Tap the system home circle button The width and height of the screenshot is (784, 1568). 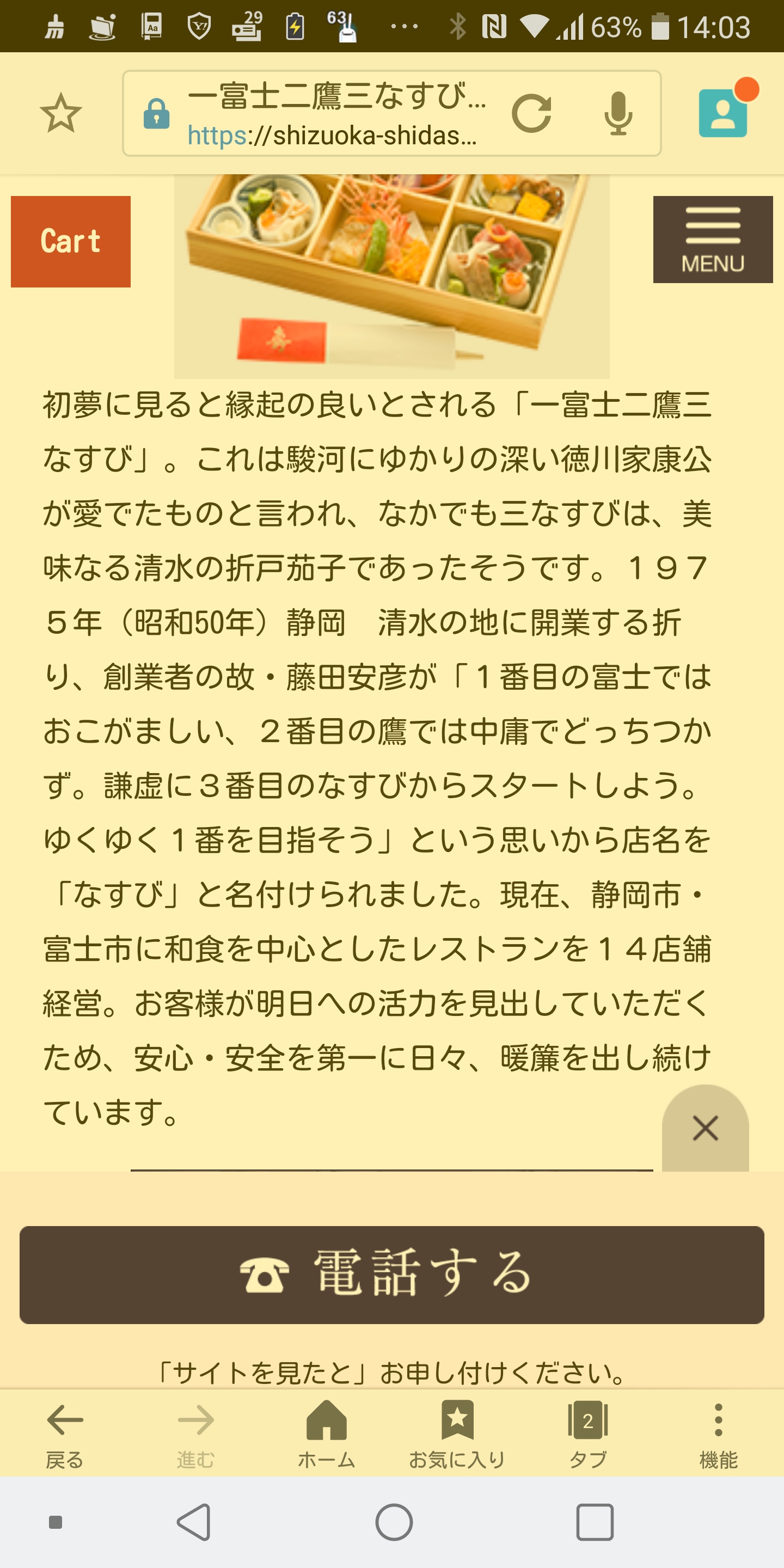[394, 1522]
